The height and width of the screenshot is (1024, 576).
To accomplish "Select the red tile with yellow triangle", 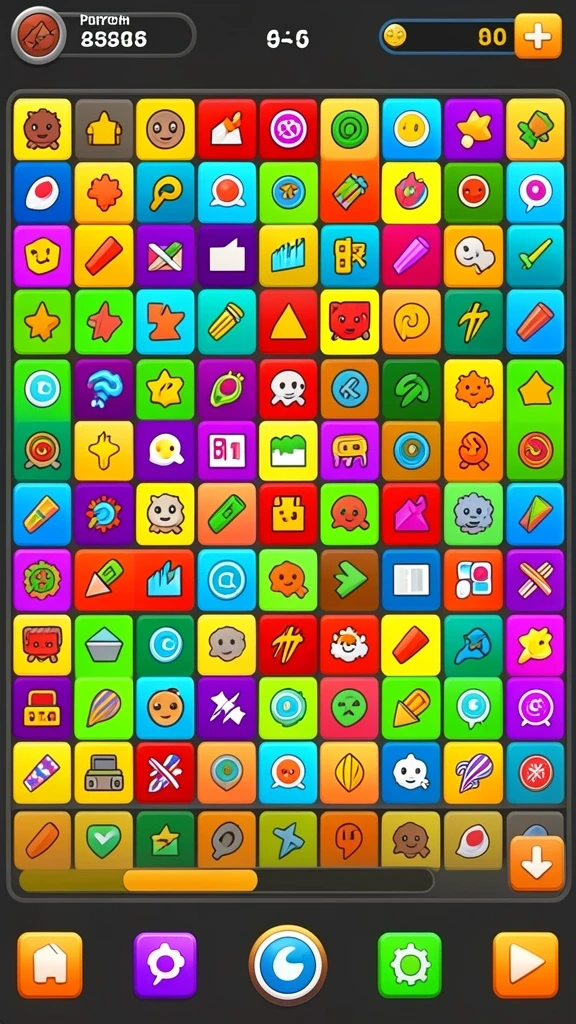I will [x=288, y=323].
